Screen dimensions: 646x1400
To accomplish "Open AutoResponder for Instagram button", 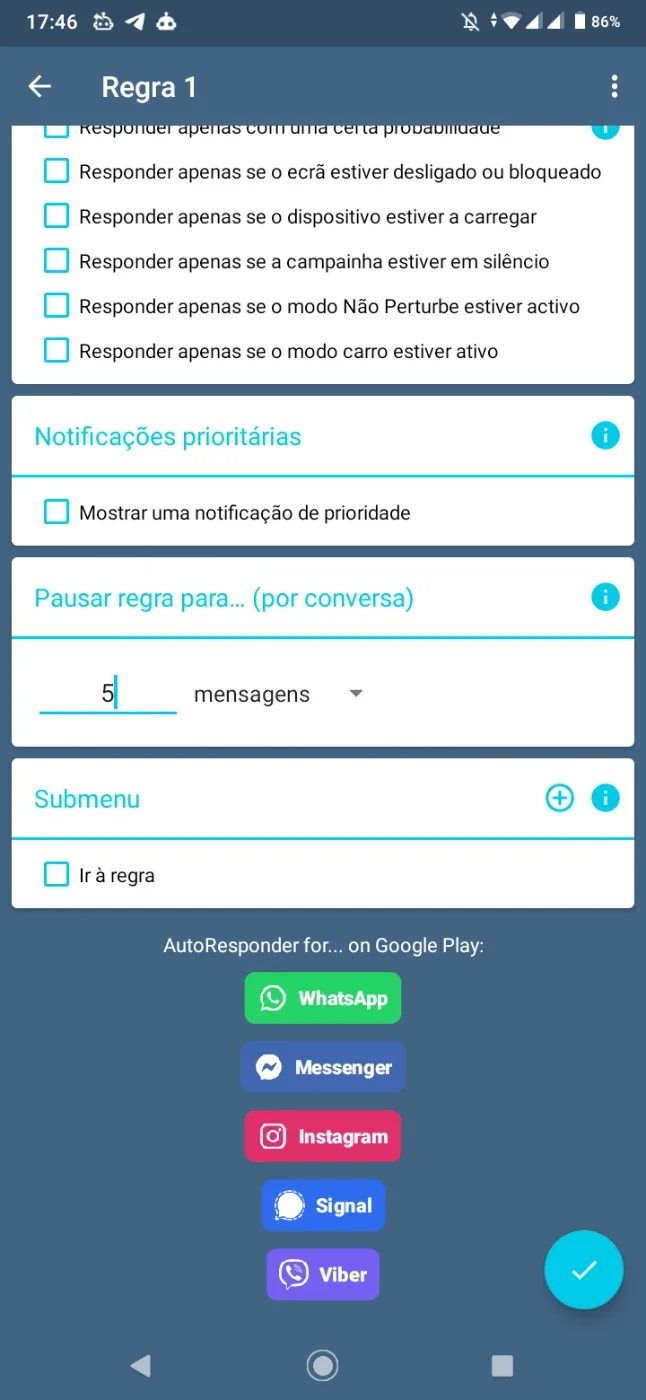I will click(x=323, y=1136).
